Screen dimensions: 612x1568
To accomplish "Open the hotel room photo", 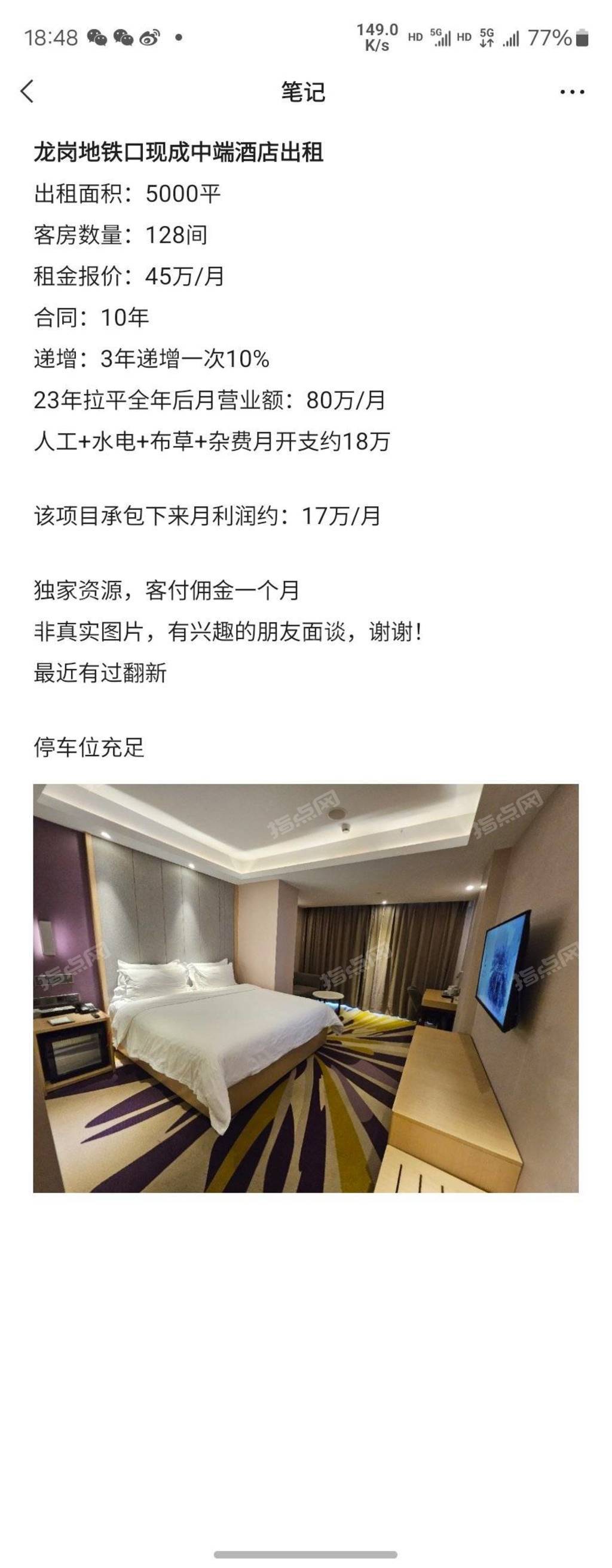I will tap(305, 988).
